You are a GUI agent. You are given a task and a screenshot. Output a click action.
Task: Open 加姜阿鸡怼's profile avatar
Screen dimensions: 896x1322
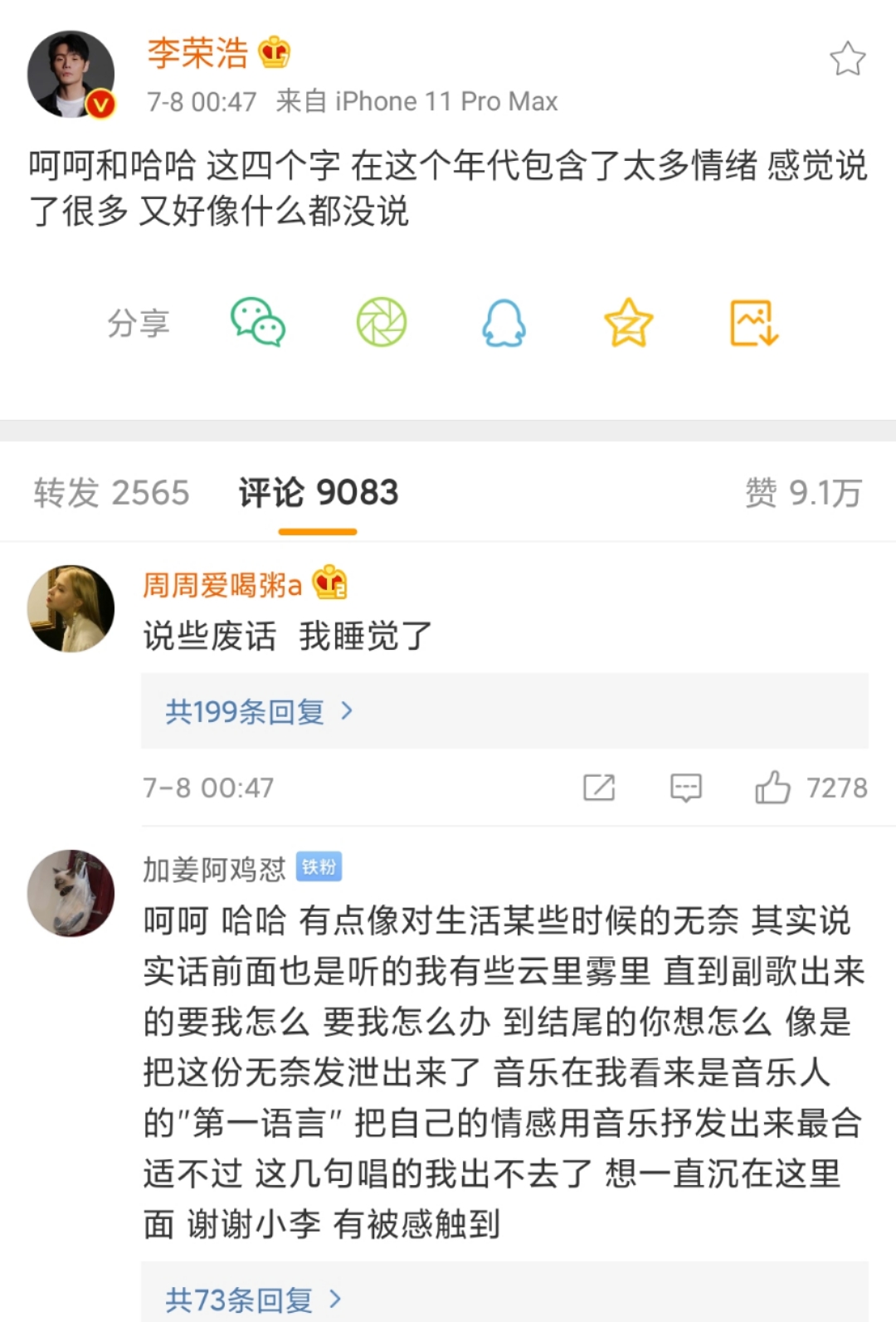71,895
